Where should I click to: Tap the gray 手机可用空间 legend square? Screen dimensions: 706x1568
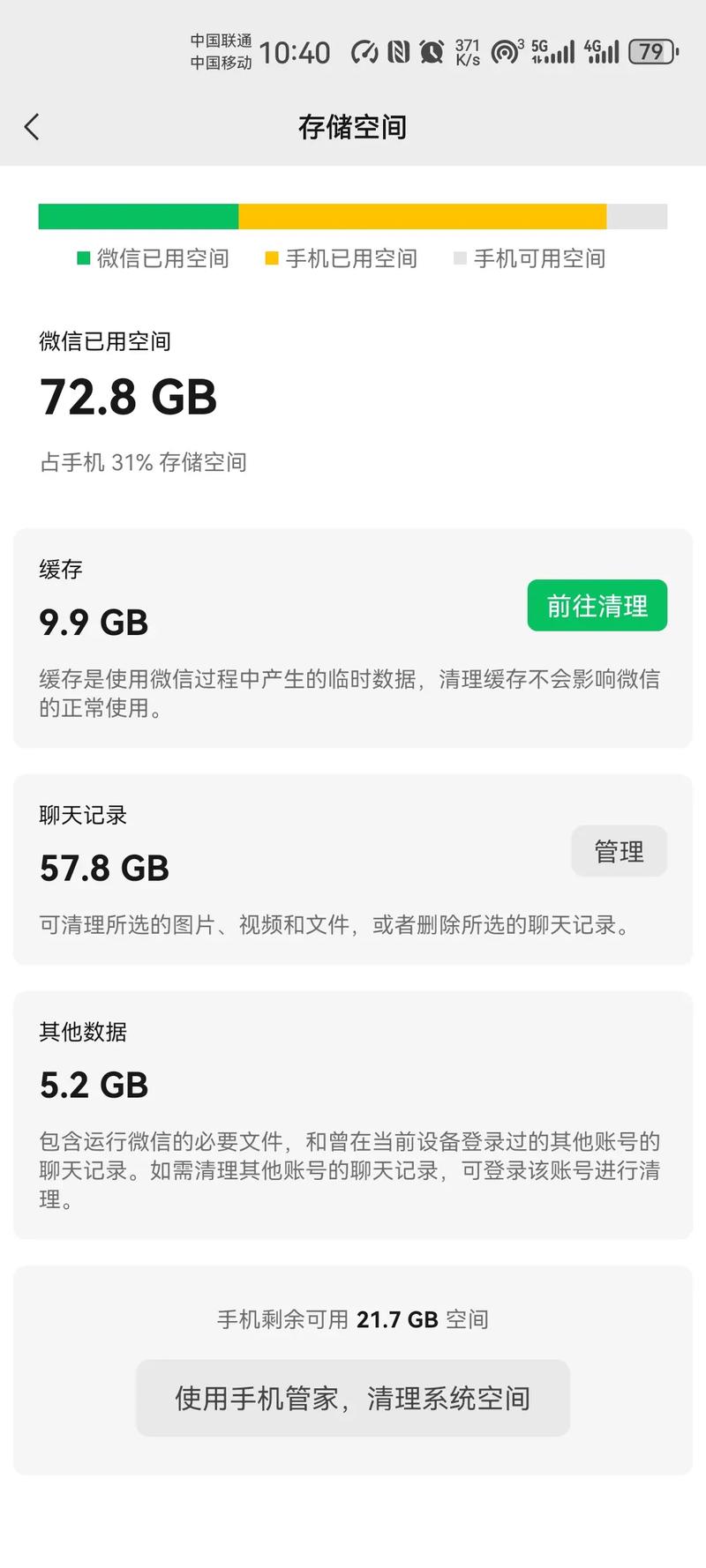coord(460,258)
